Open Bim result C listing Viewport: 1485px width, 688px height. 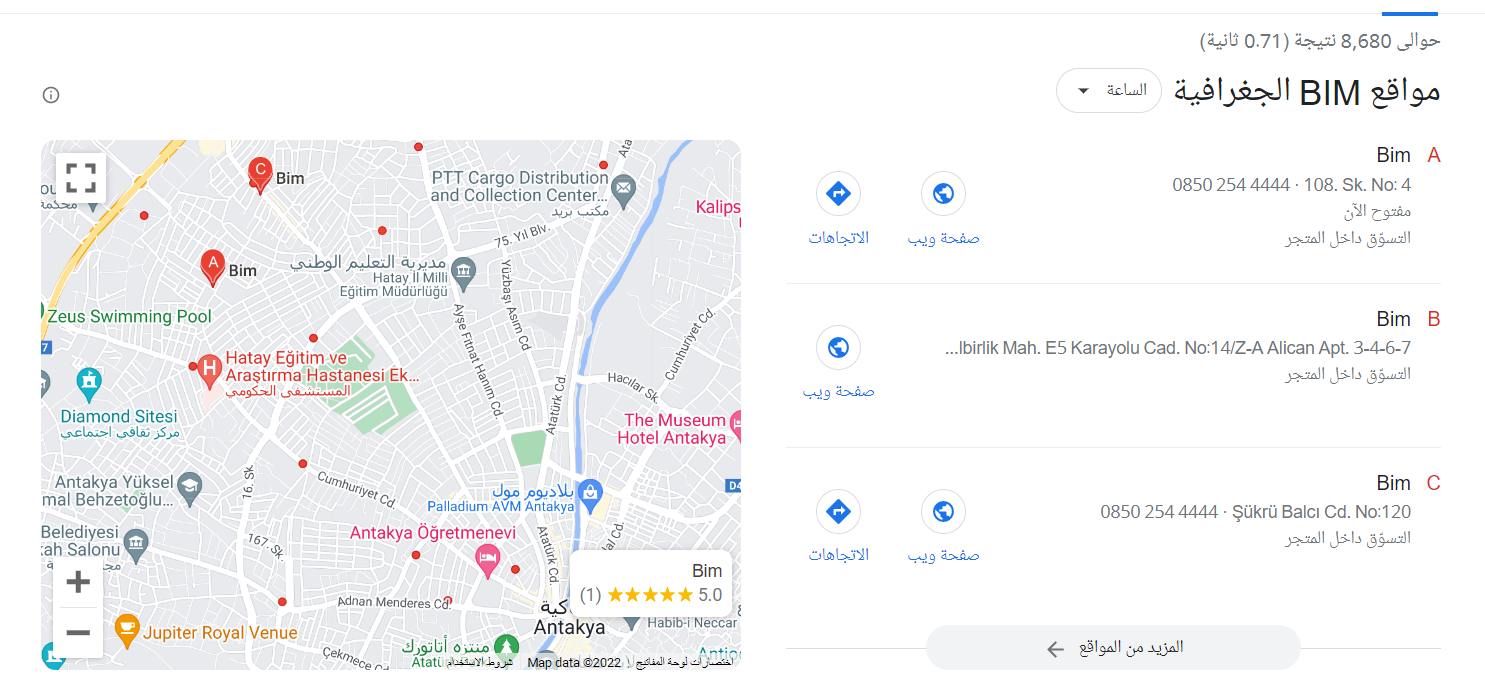coord(1393,483)
